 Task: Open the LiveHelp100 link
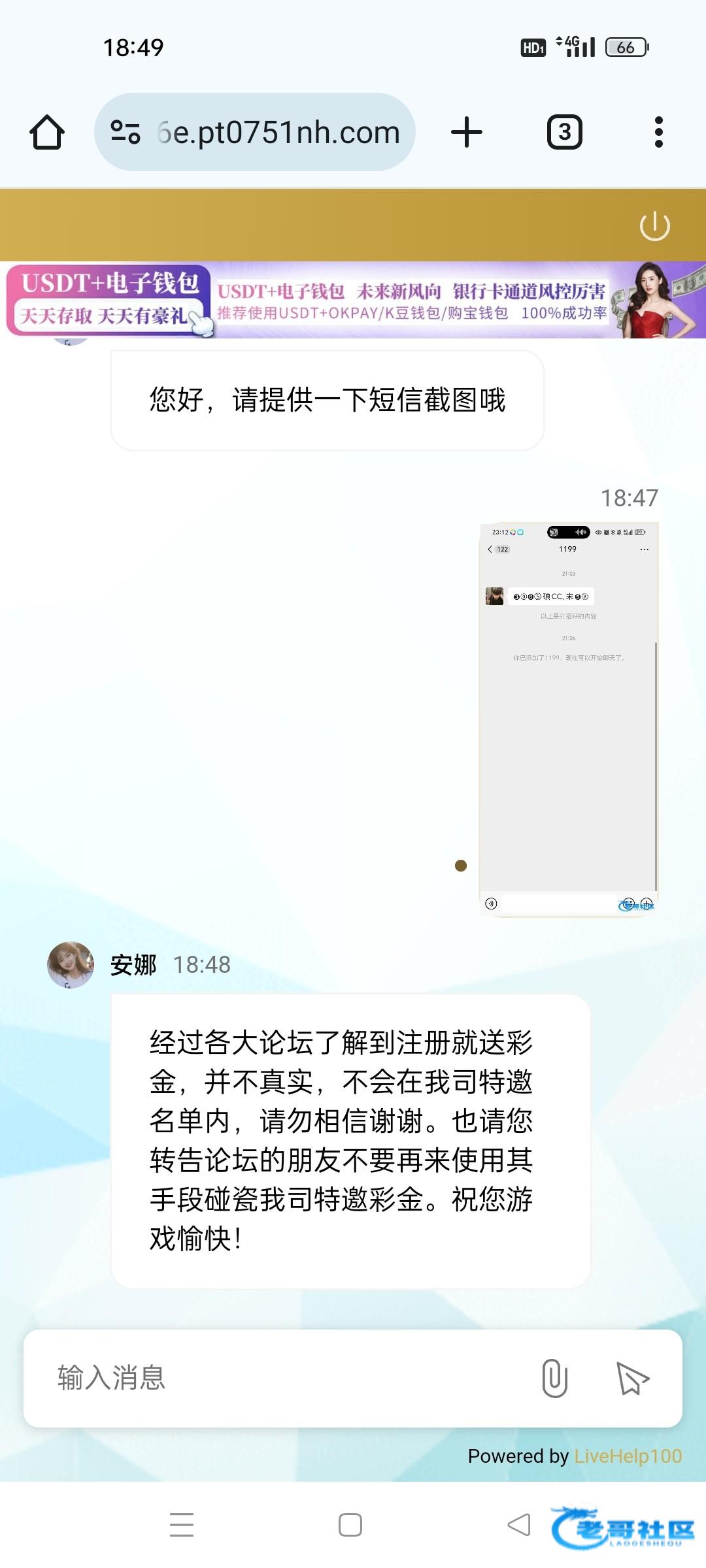[628, 1456]
